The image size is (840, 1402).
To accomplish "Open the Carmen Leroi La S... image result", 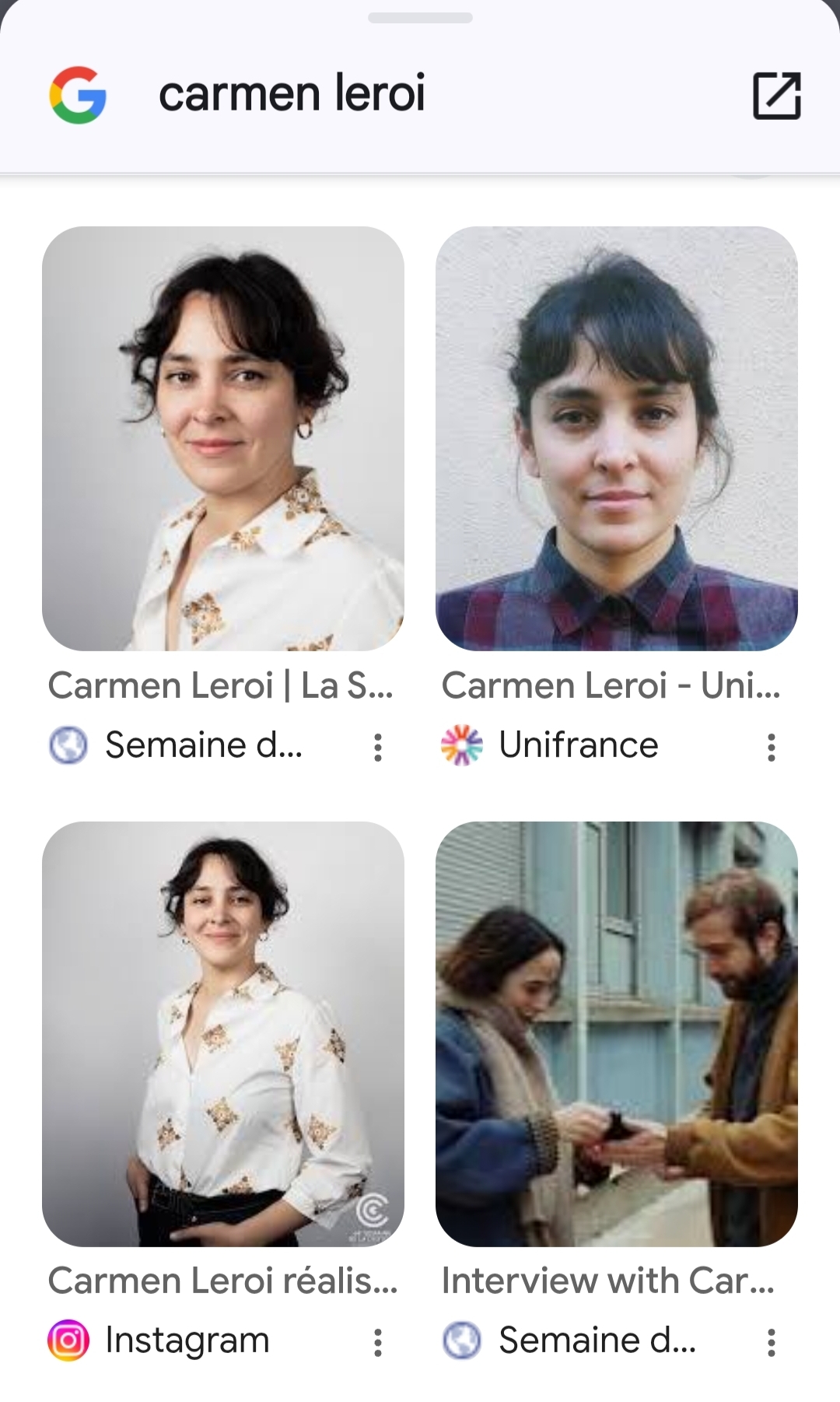I will (223, 438).
